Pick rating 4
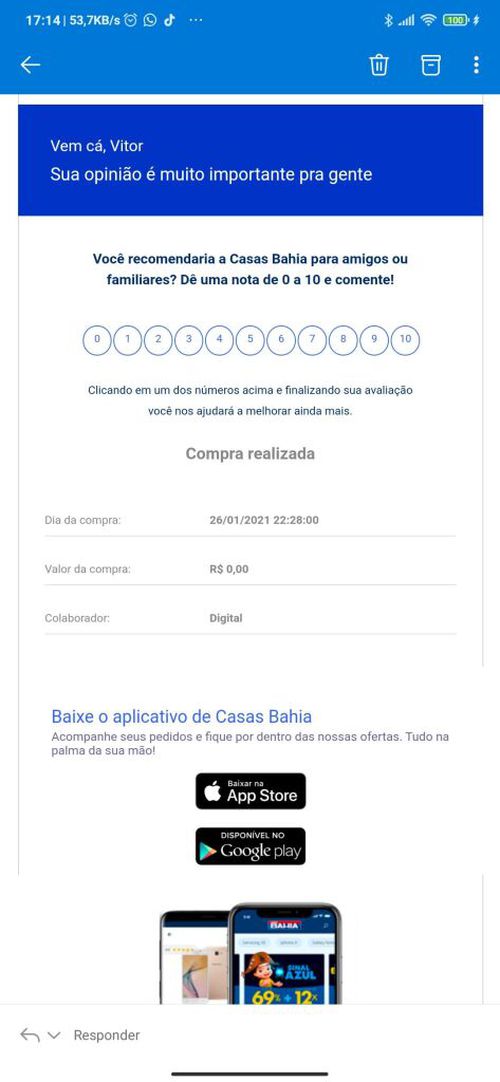500x1082 pixels. pos(219,340)
